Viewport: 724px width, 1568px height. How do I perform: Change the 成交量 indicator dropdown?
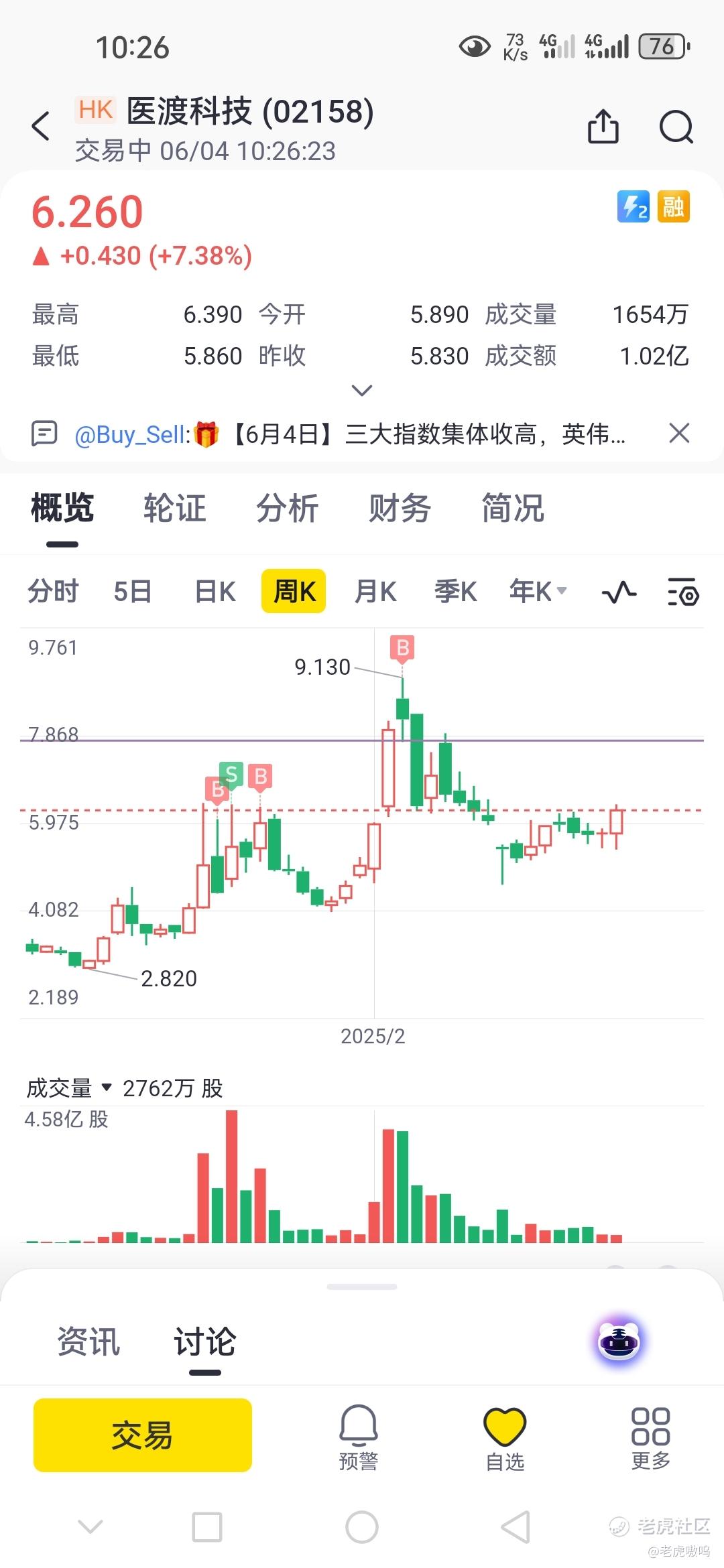(68, 1088)
